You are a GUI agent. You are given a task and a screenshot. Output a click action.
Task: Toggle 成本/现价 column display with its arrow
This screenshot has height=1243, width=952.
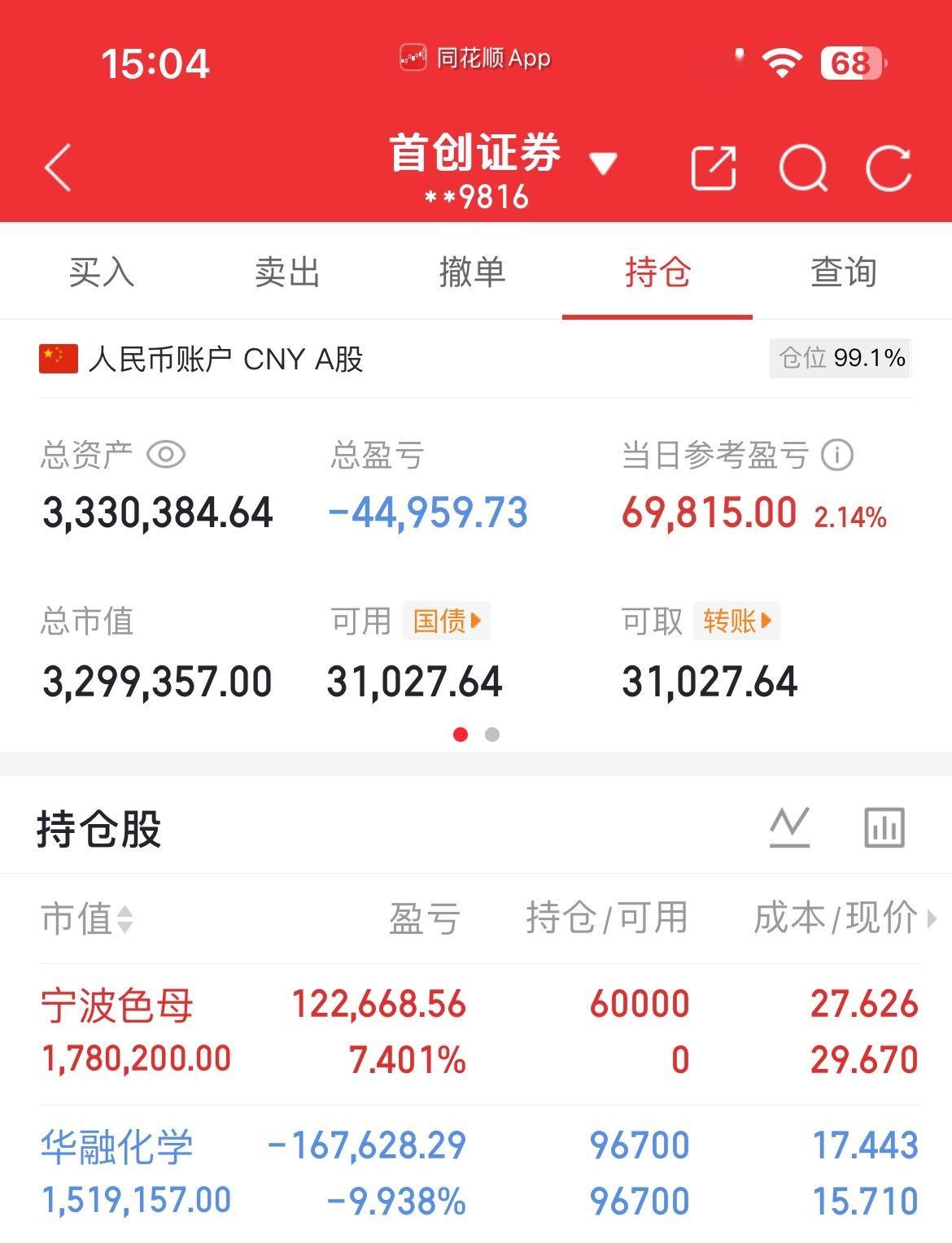click(931, 918)
